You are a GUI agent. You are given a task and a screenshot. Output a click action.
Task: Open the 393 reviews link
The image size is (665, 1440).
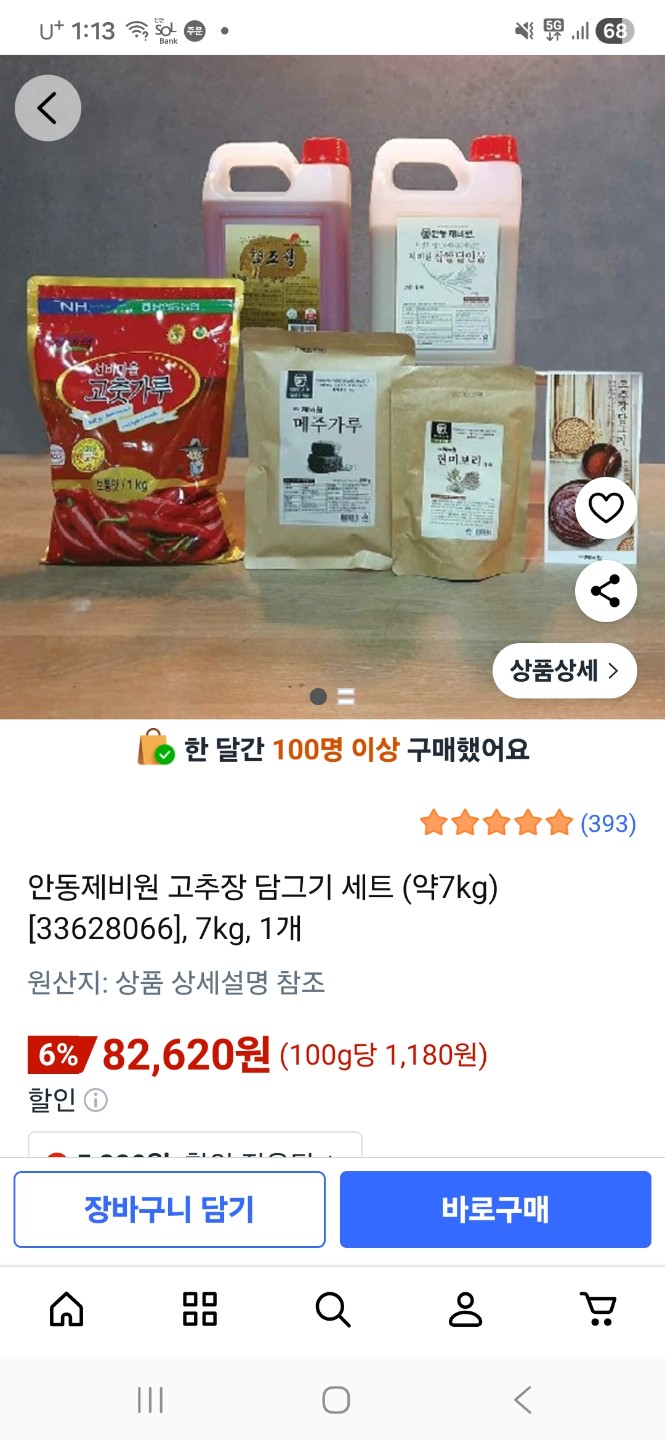(x=608, y=824)
